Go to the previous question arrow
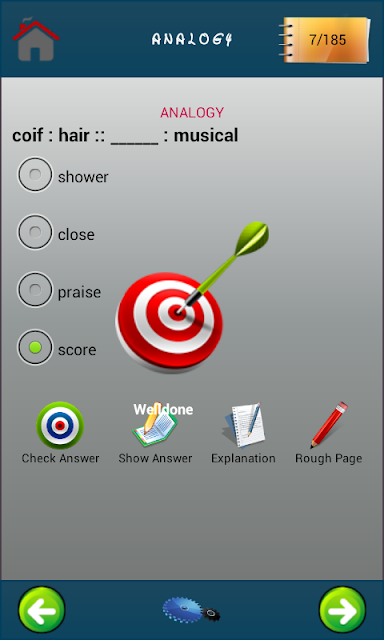The width and height of the screenshot is (384, 640). (x=42, y=610)
